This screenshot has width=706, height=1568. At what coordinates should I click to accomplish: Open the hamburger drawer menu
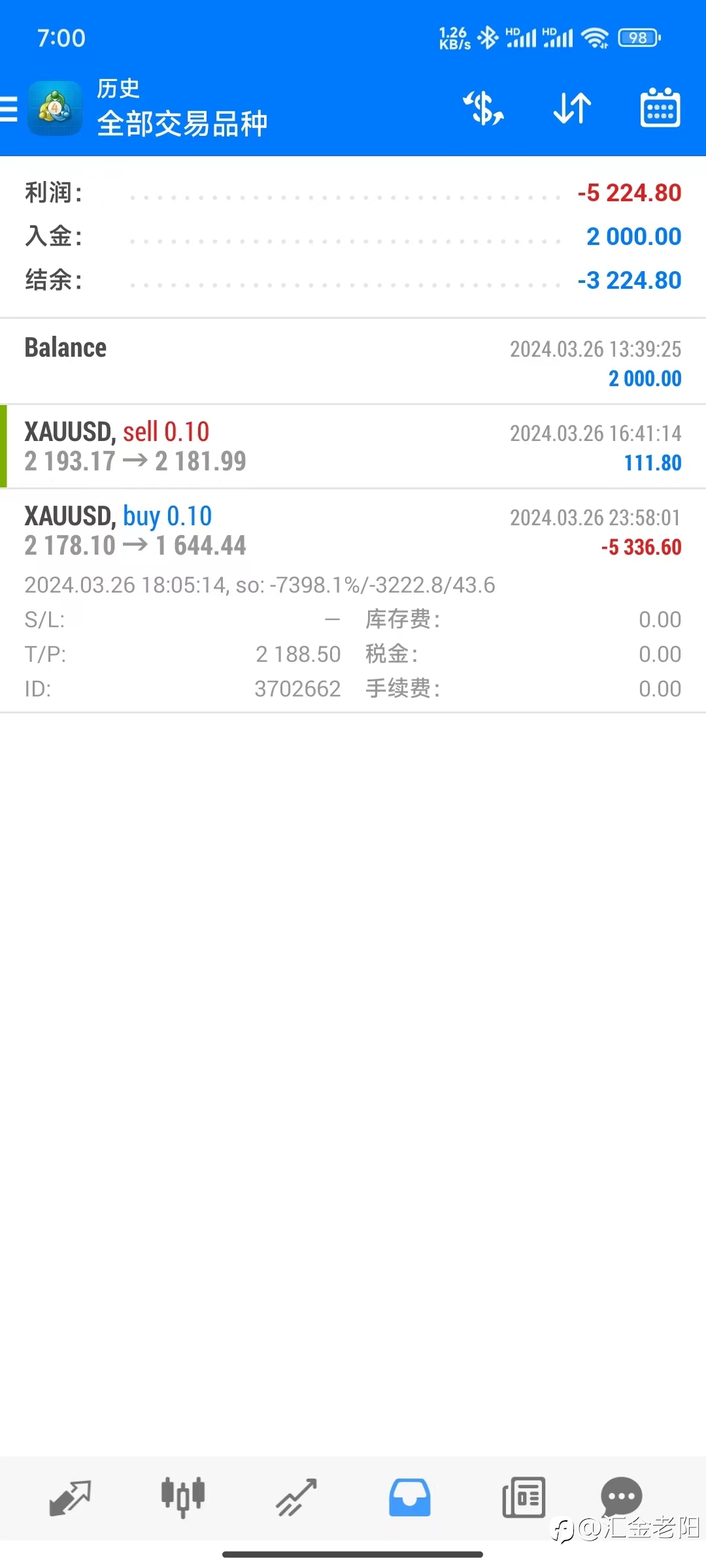pyautogui.click(x=8, y=108)
